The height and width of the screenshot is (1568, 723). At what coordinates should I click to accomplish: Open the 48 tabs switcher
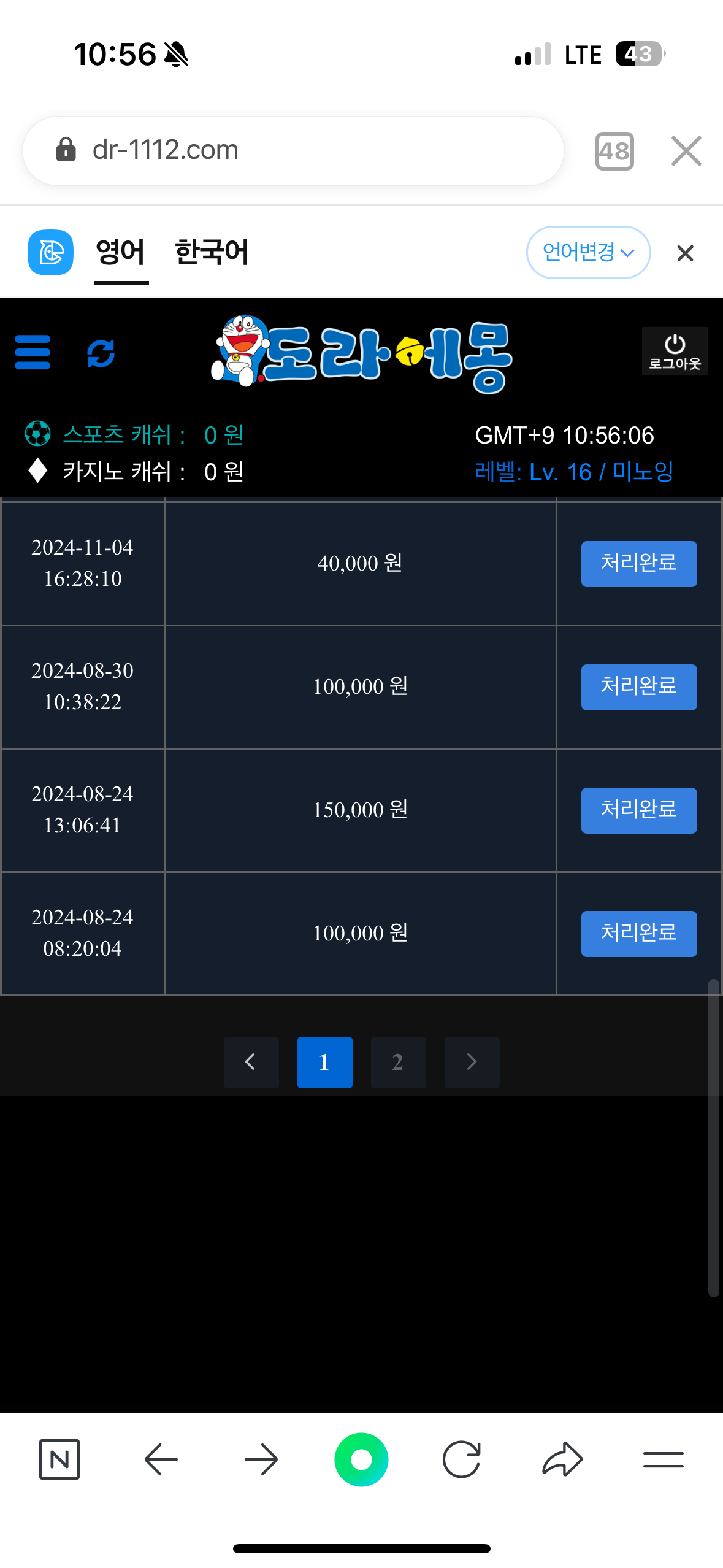[614, 151]
